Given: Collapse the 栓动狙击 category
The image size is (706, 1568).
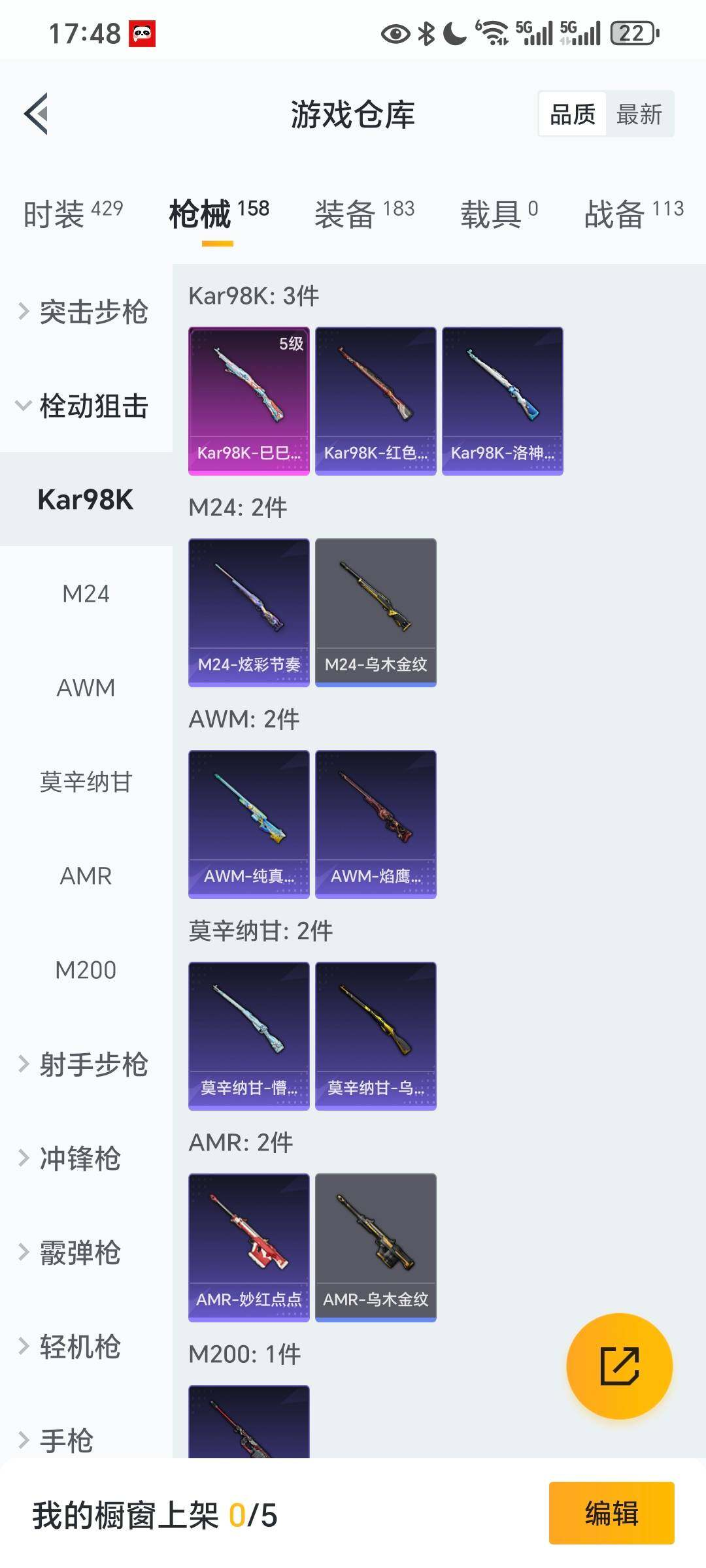Looking at the screenshot, I should coord(85,406).
